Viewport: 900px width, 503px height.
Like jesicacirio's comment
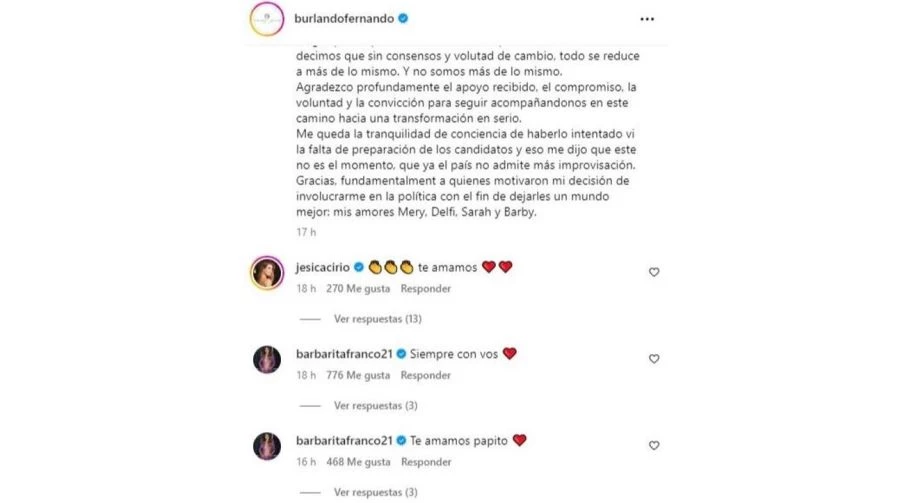click(654, 272)
